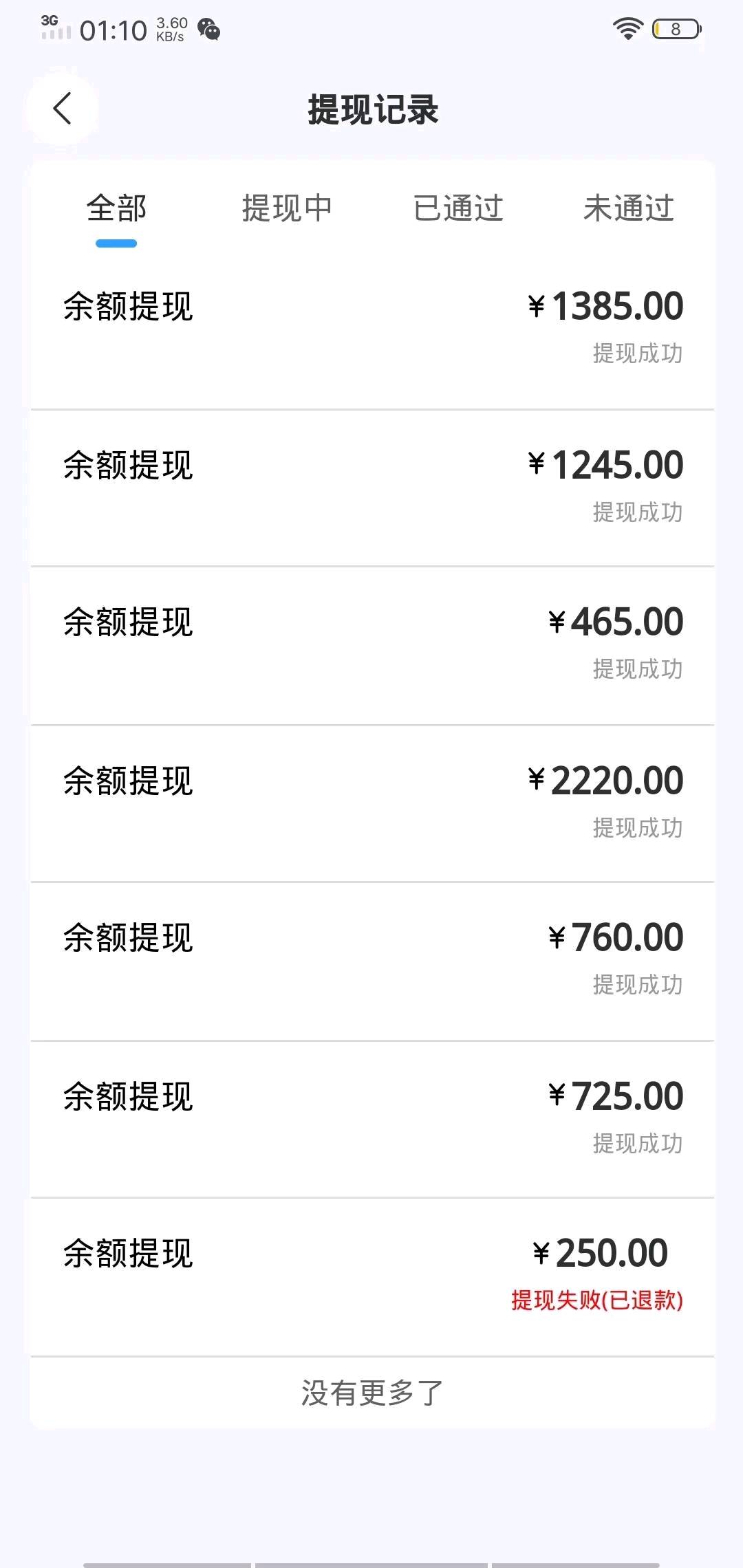Open the ¥2220.00 withdrawal record

(372, 803)
